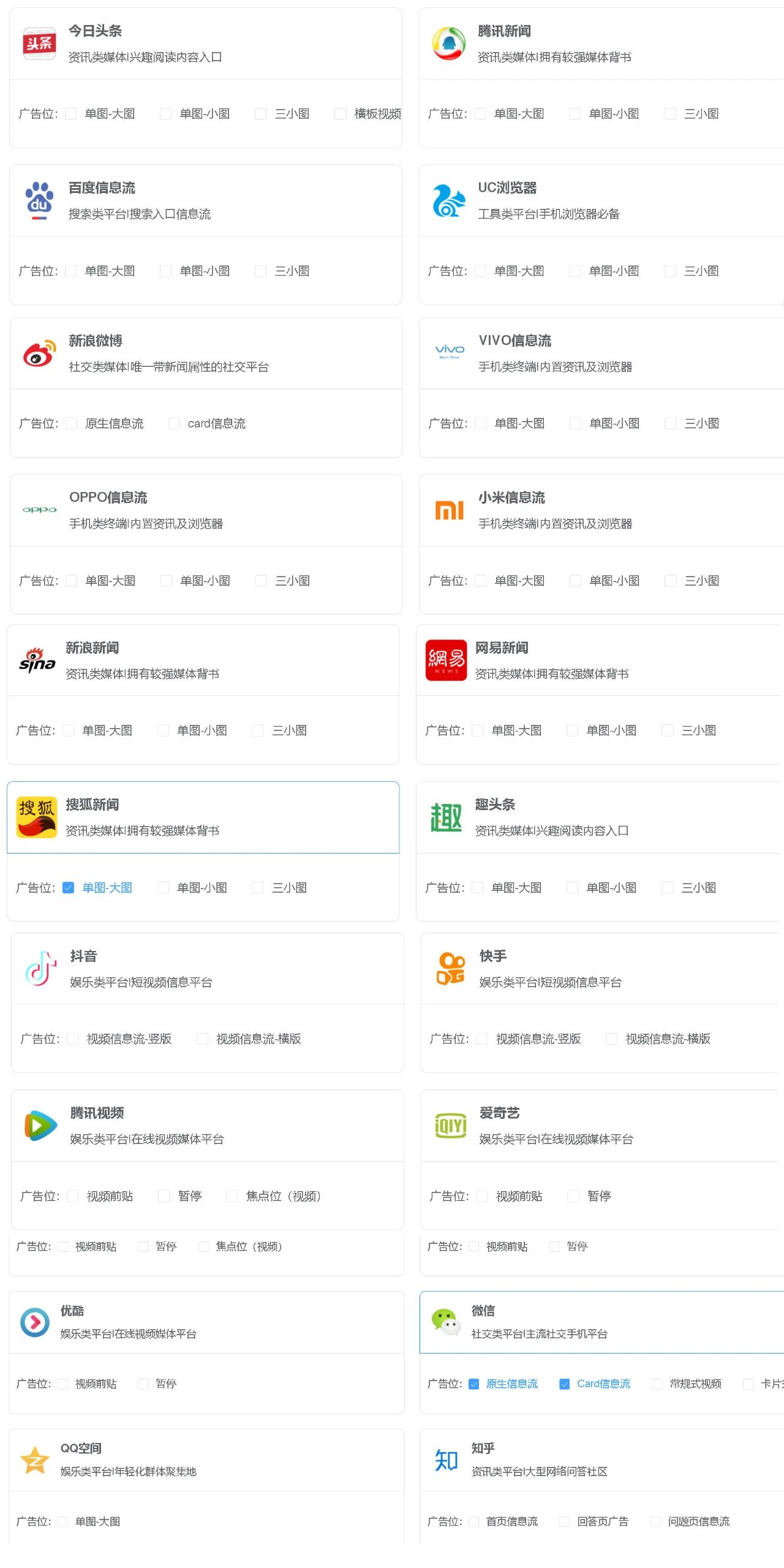Click the 腾讯新闻 logo
Image resolution: width=784 pixels, height=1568 pixels.
(448, 43)
